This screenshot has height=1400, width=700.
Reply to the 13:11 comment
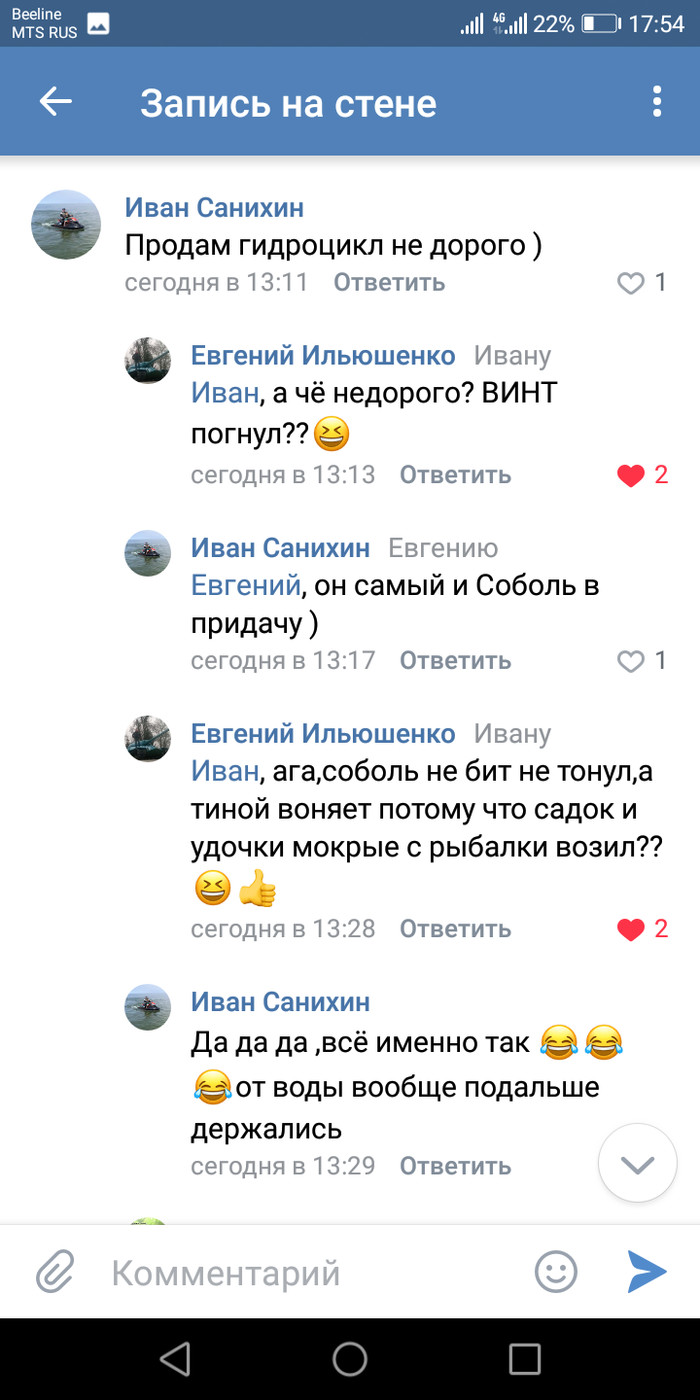[x=389, y=282]
